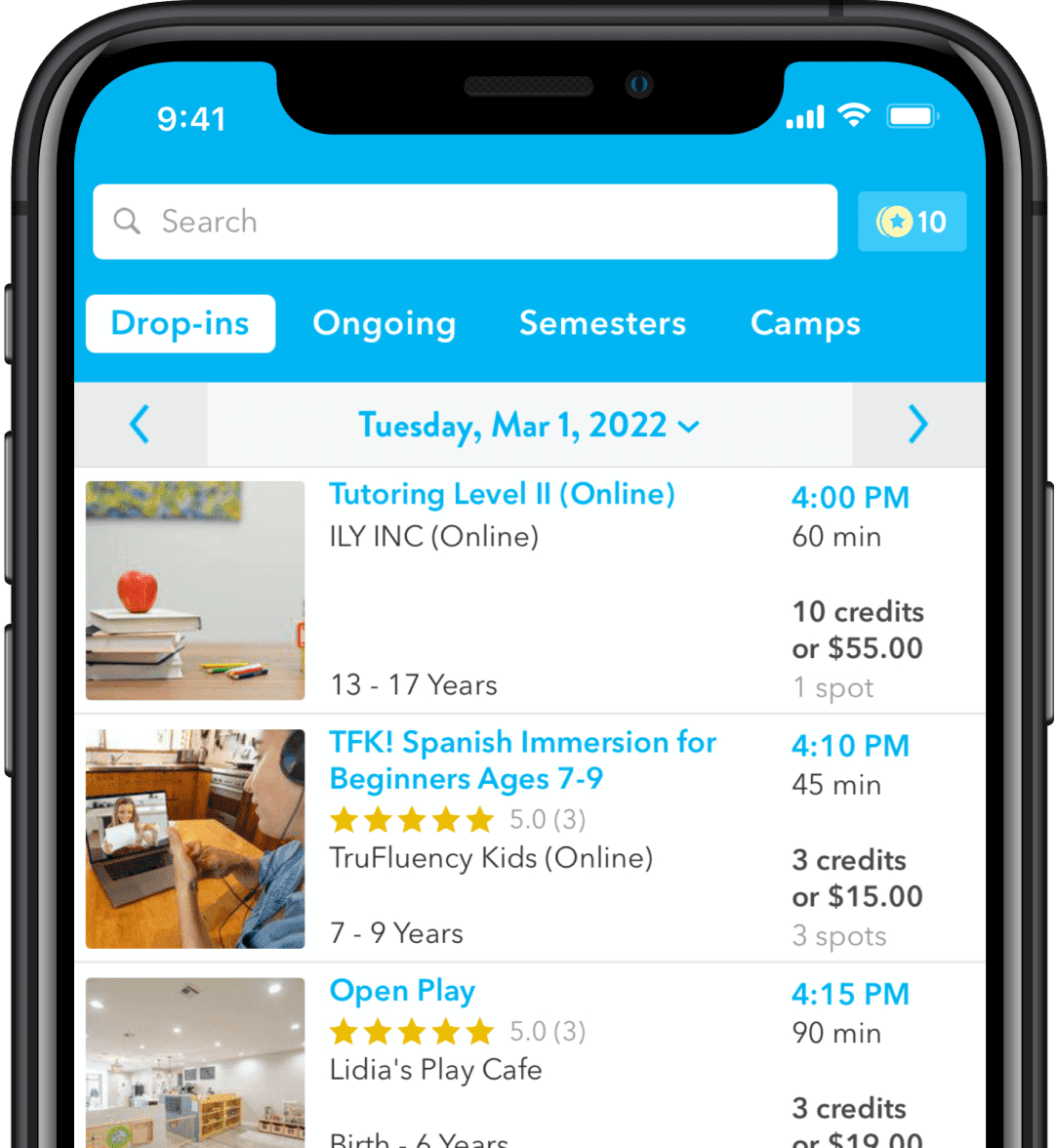Go to the next day

917,425
